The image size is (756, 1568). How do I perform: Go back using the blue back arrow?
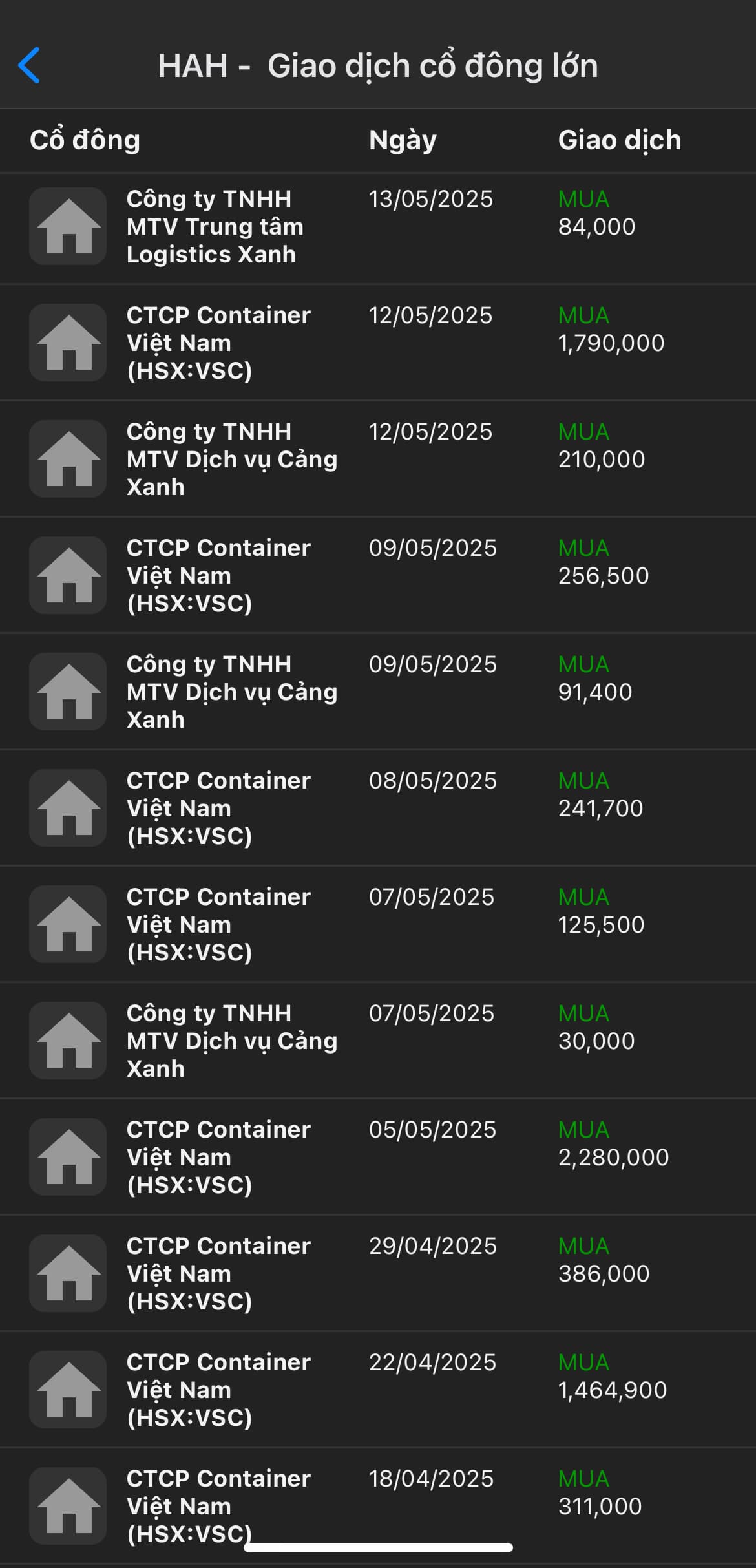tap(30, 65)
